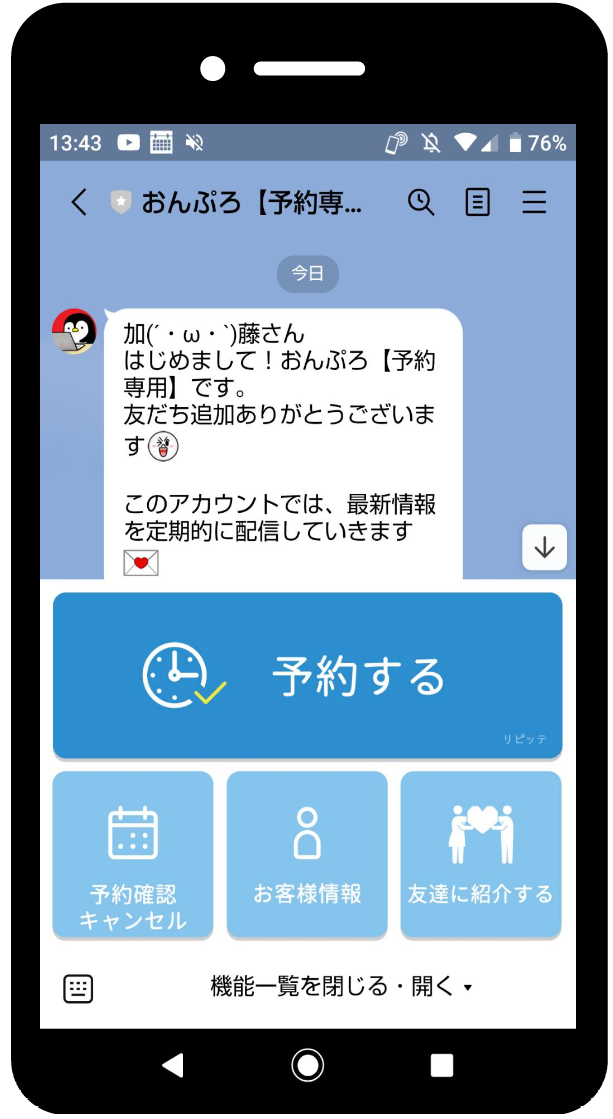Collapse the 機能一覧を閉じる・開く menu
The width and height of the screenshot is (613, 1119).
tap(341, 987)
